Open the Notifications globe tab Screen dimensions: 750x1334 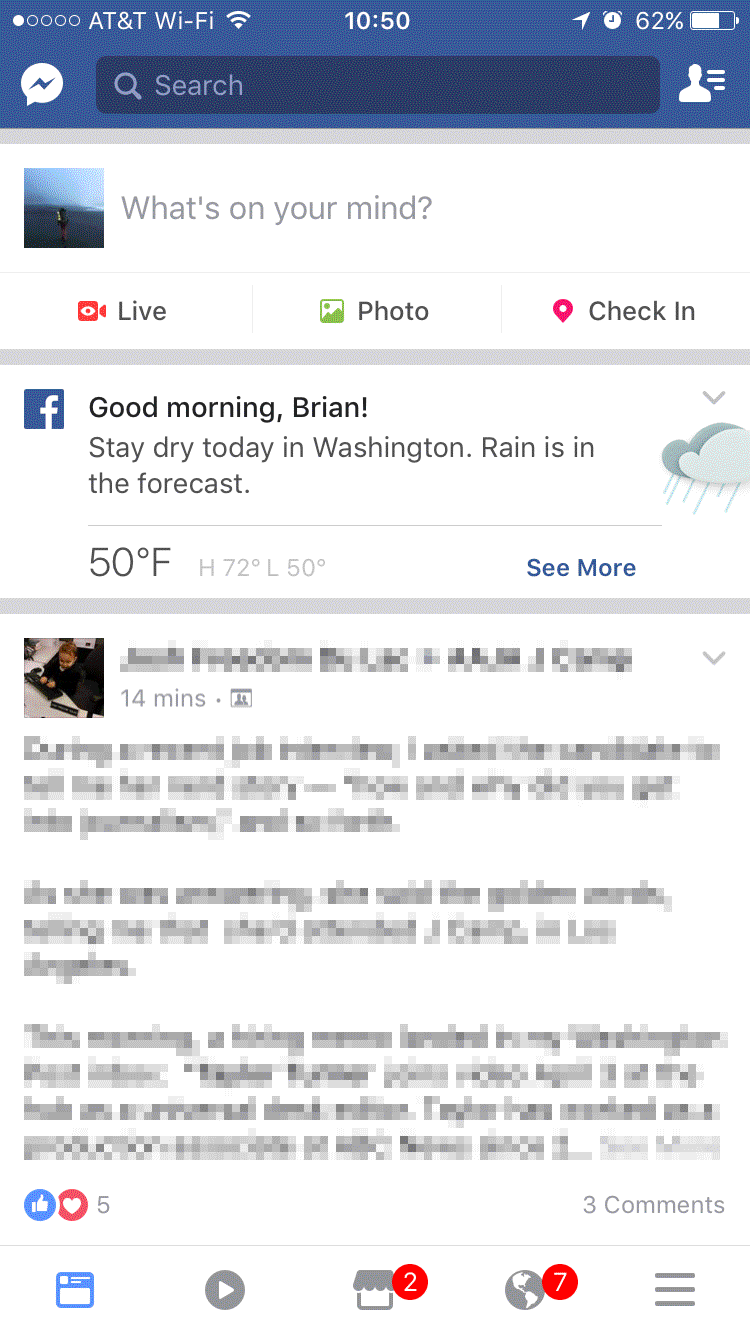tap(525, 1290)
